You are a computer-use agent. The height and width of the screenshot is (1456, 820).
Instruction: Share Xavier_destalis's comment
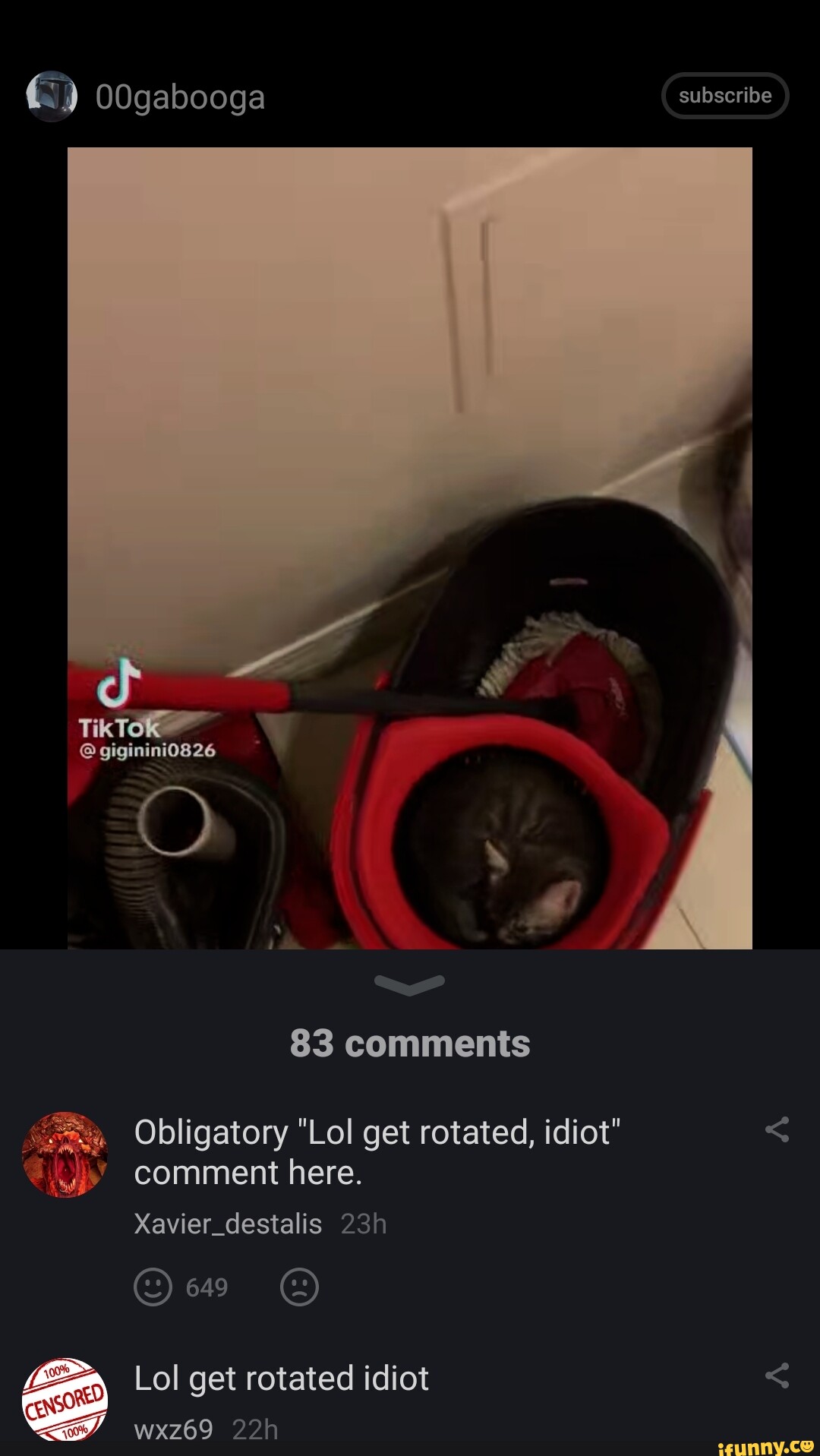[x=777, y=1130]
